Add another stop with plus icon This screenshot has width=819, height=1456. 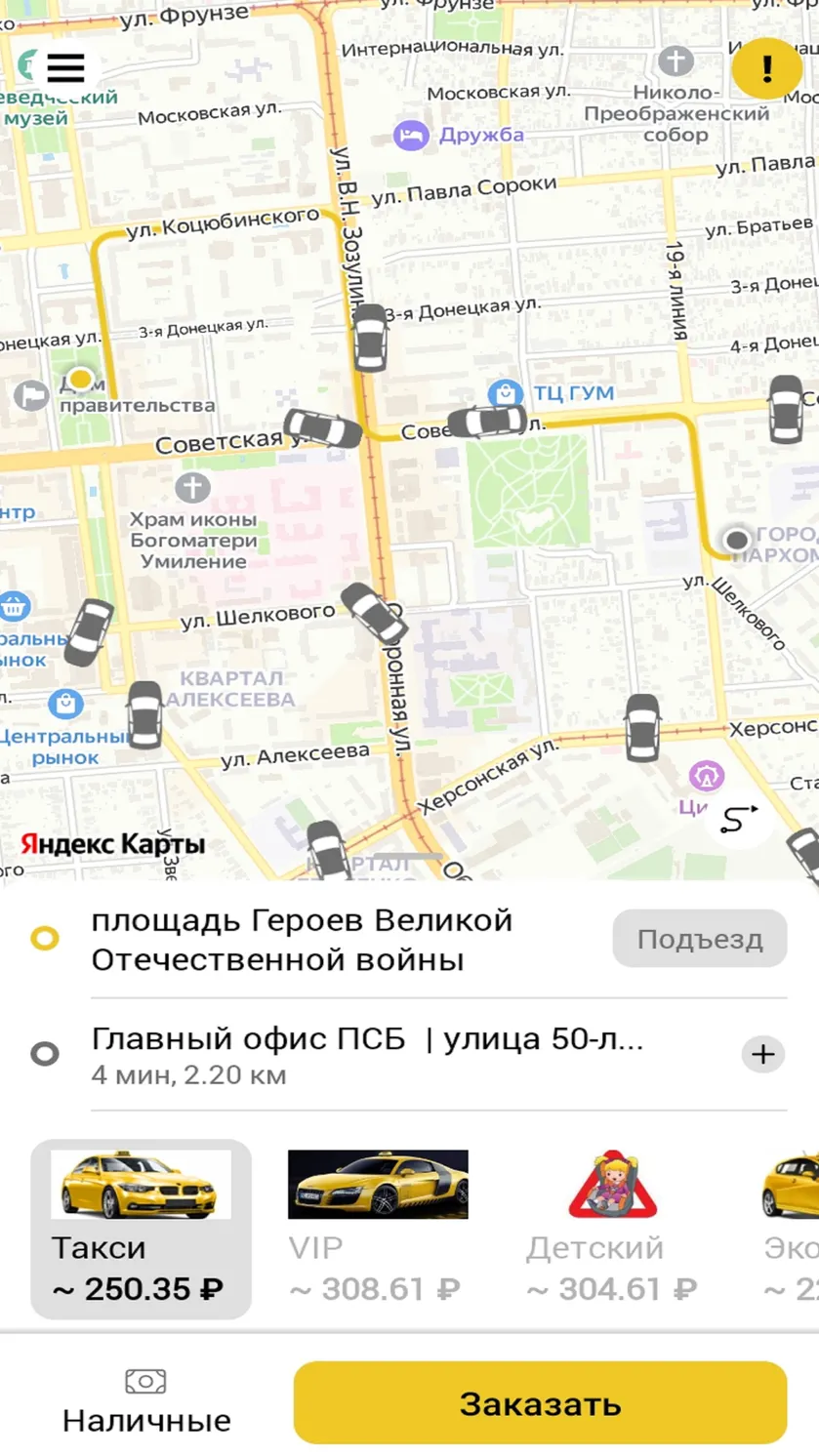coord(763,1054)
